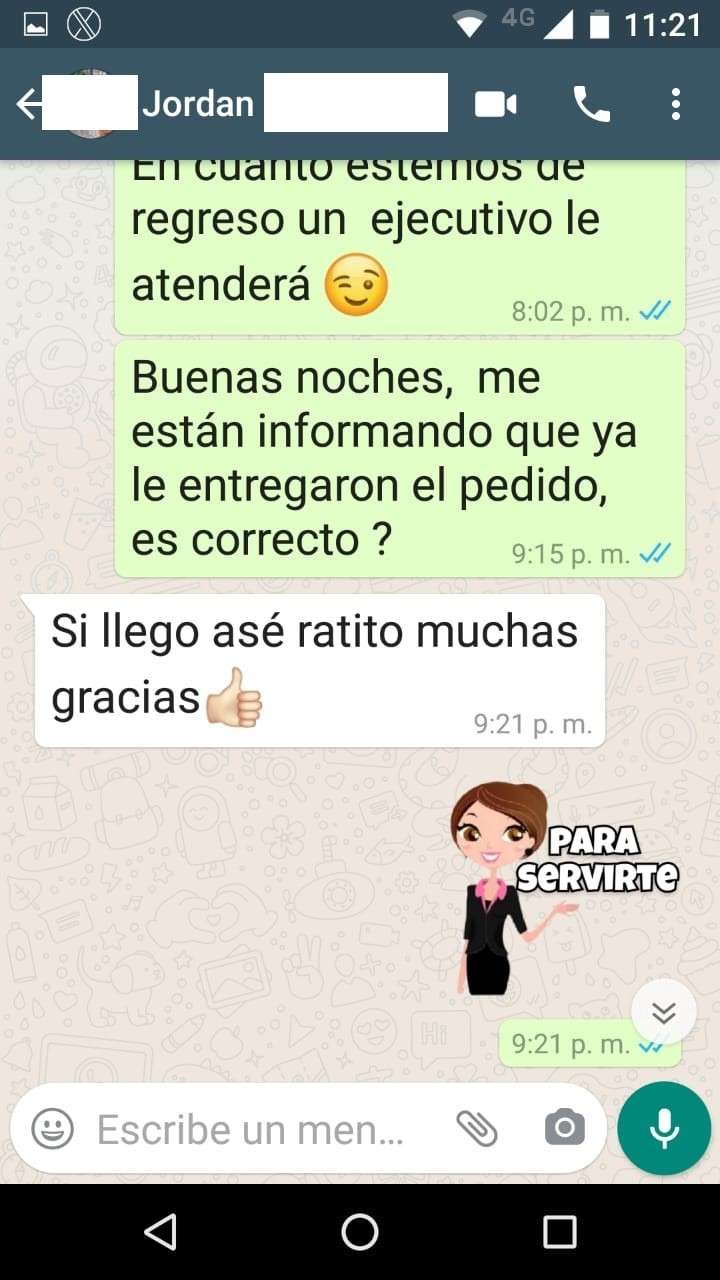Open the camera to send a photo
Viewport: 720px width, 1280px height.
coord(564,1129)
